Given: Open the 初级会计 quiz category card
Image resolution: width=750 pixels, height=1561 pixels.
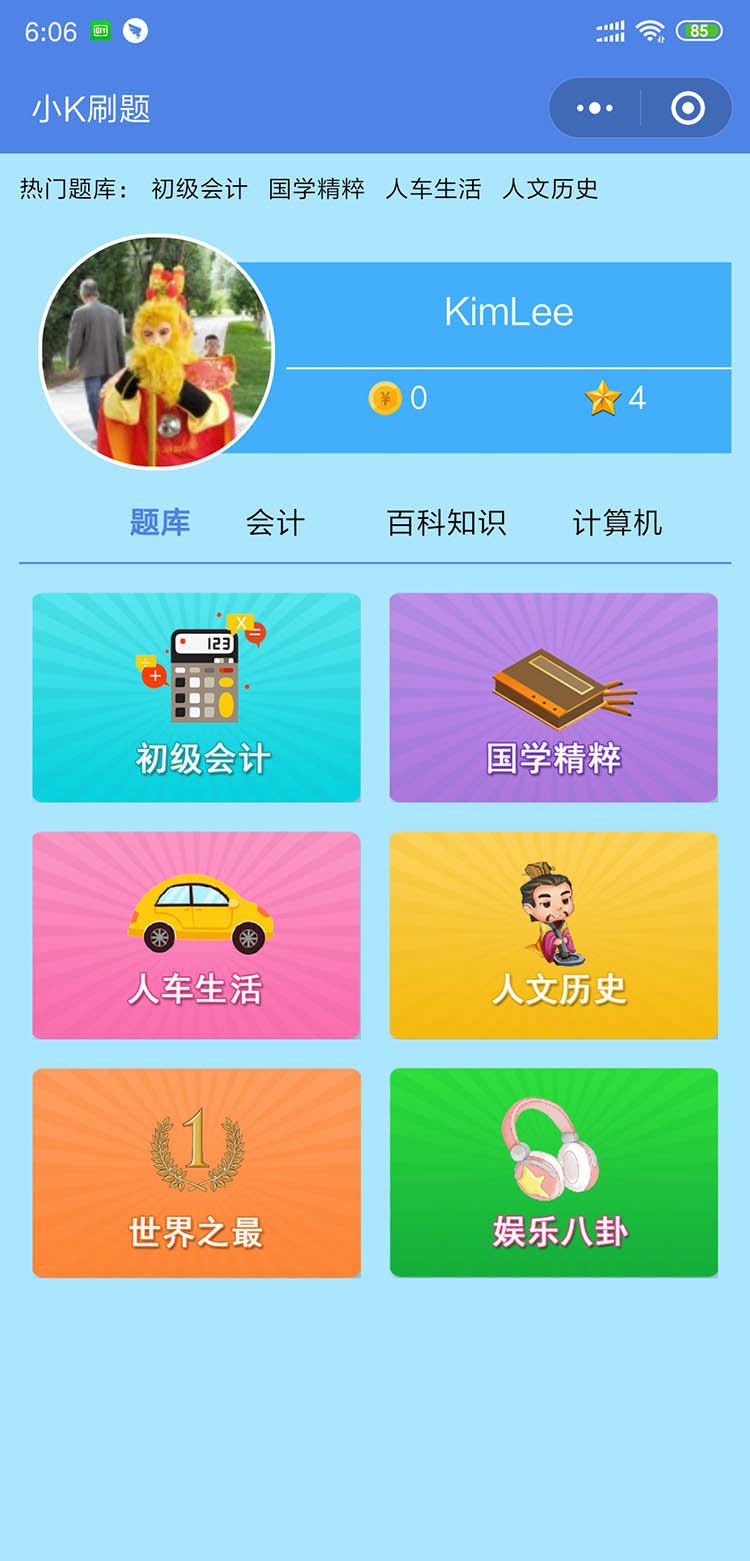Looking at the screenshot, I should click(x=195, y=697).
